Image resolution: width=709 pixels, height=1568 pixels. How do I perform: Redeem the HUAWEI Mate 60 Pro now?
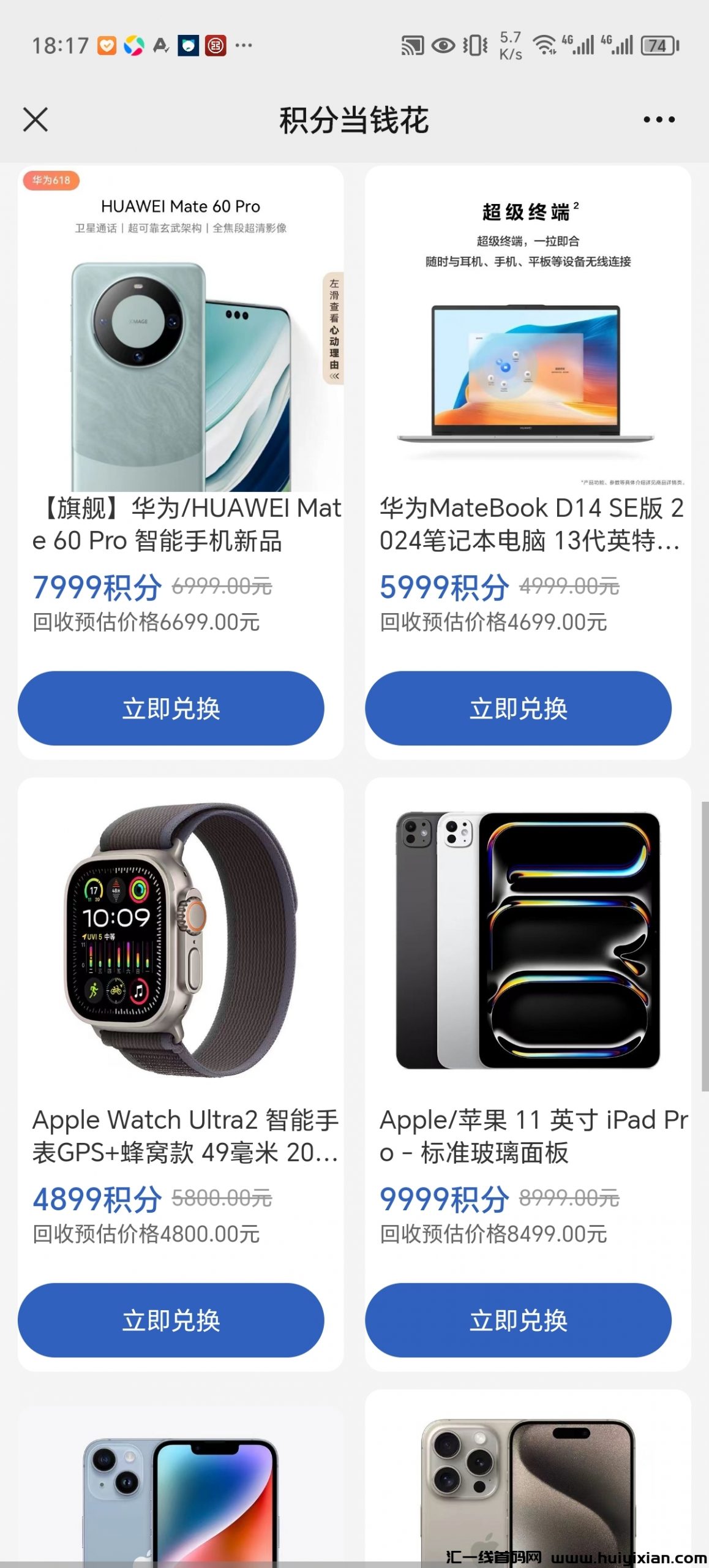point(171,708)
